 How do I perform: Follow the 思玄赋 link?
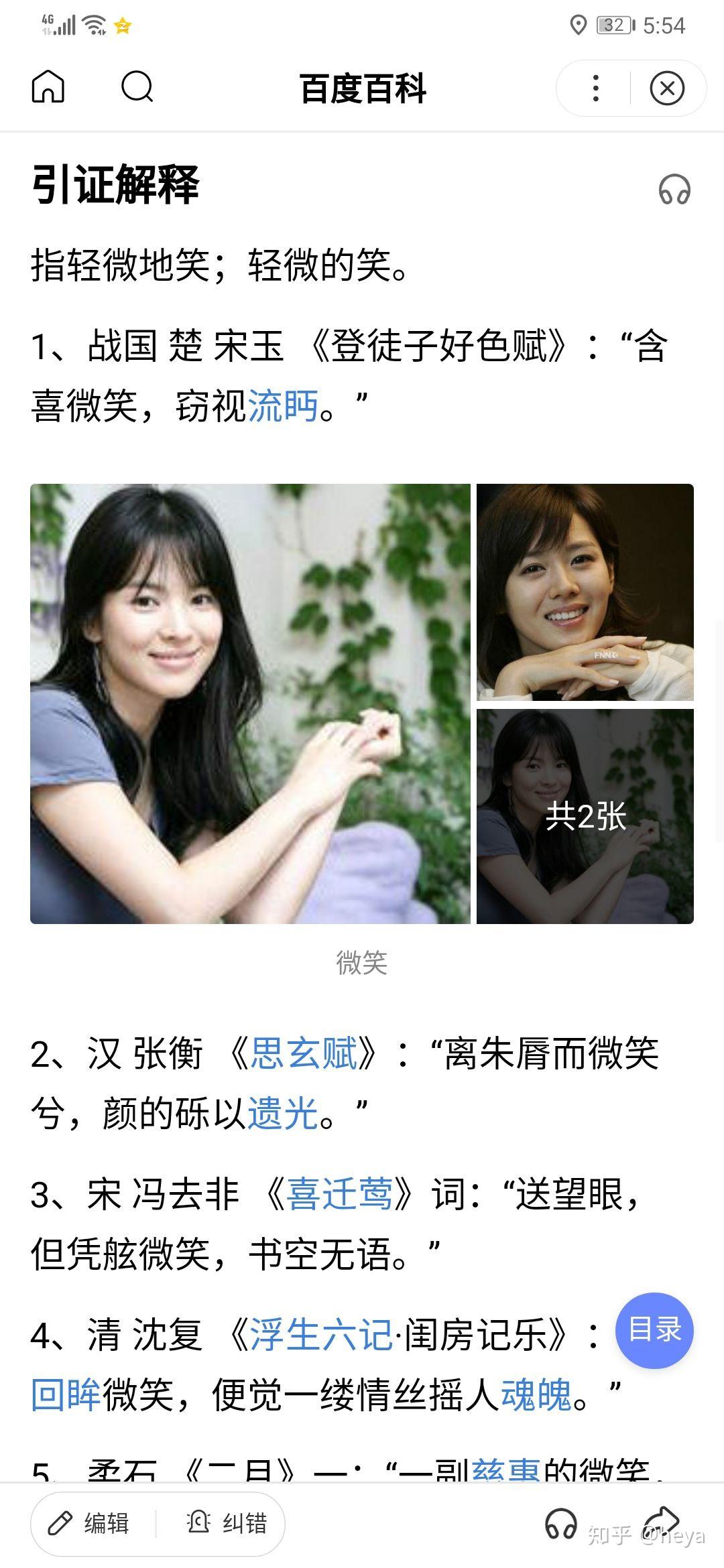(304, 1053)
